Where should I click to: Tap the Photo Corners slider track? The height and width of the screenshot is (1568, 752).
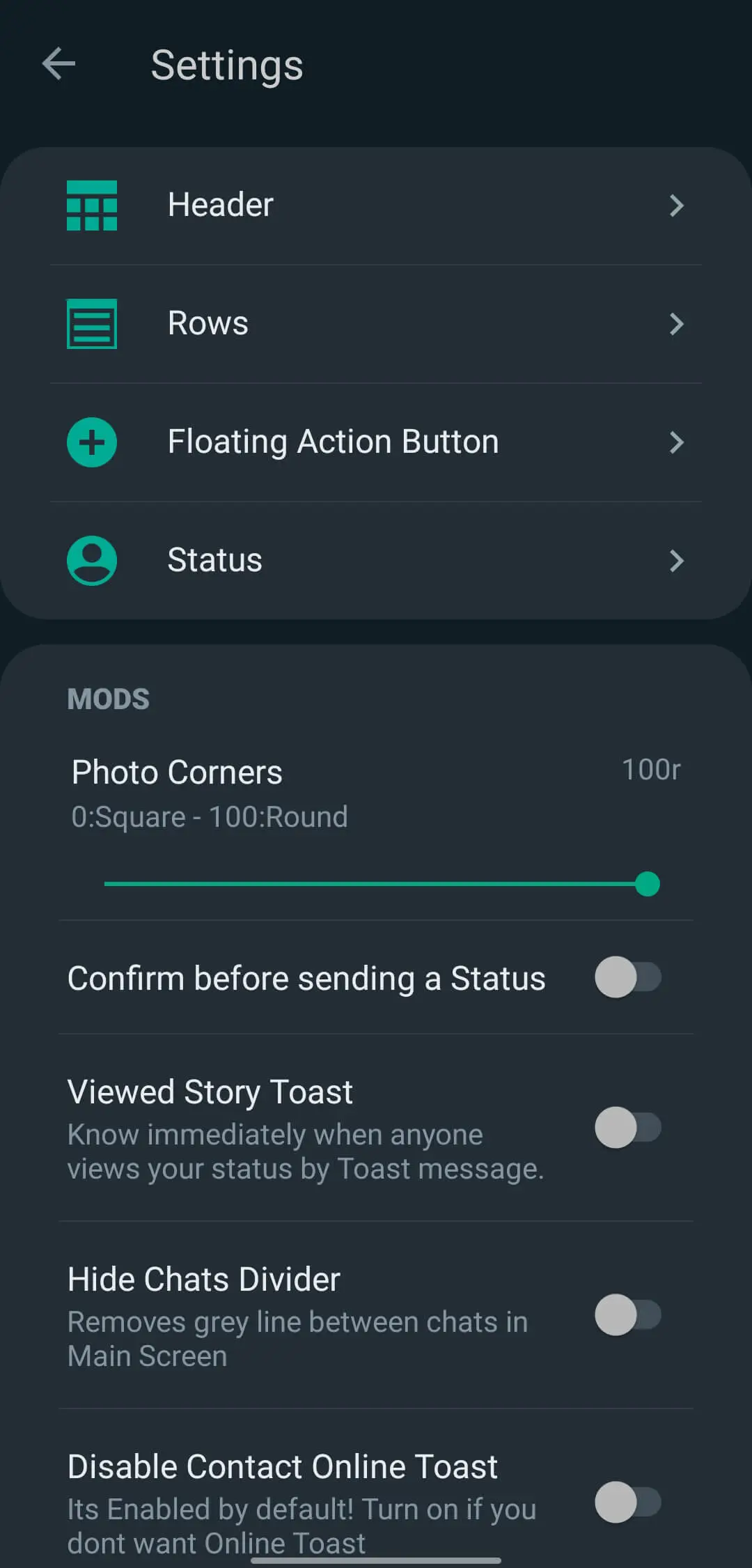(376, 884)
